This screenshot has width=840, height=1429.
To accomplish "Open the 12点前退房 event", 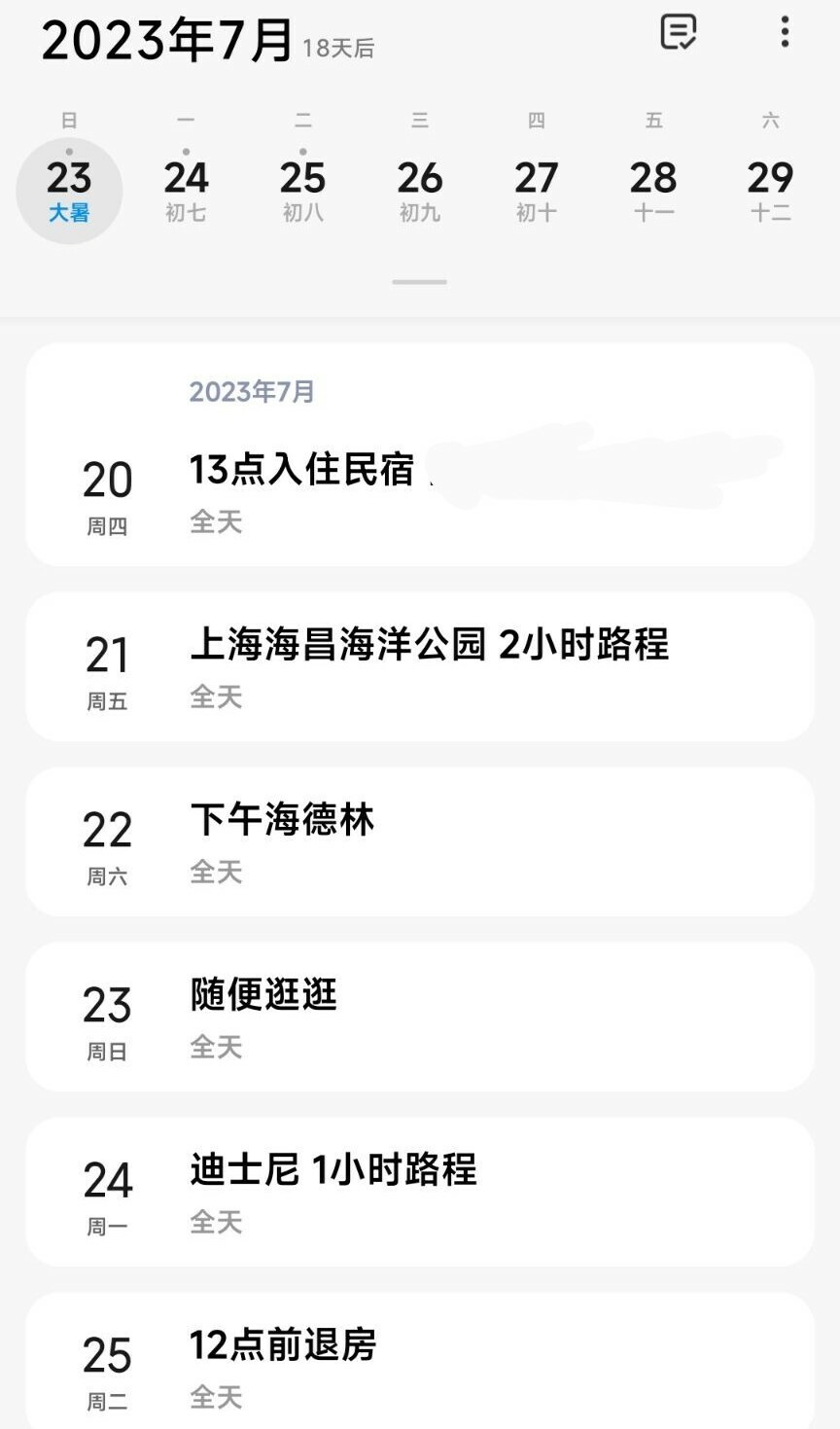I will pyautogui.click(x=420, y=1361).
